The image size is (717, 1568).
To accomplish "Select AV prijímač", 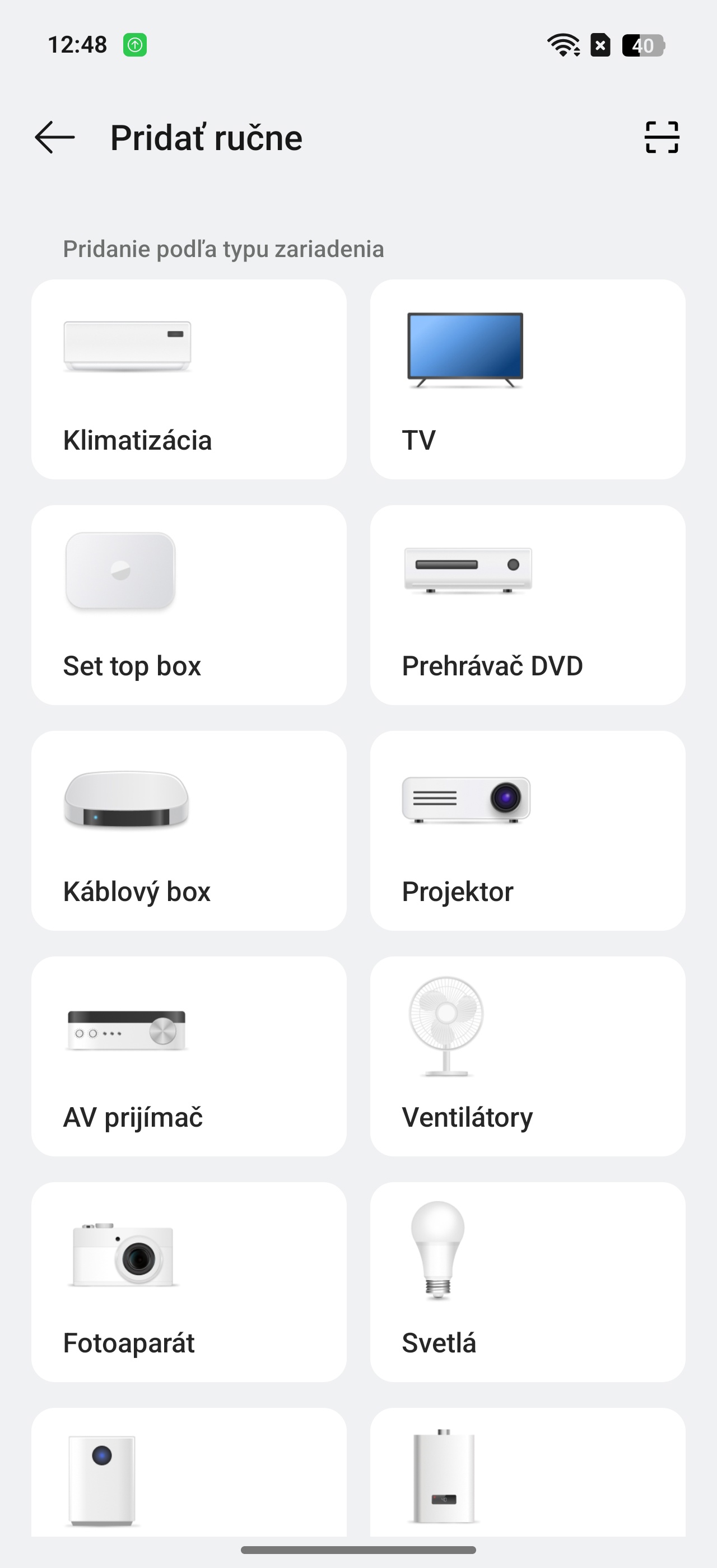I will coord(189,1056).
